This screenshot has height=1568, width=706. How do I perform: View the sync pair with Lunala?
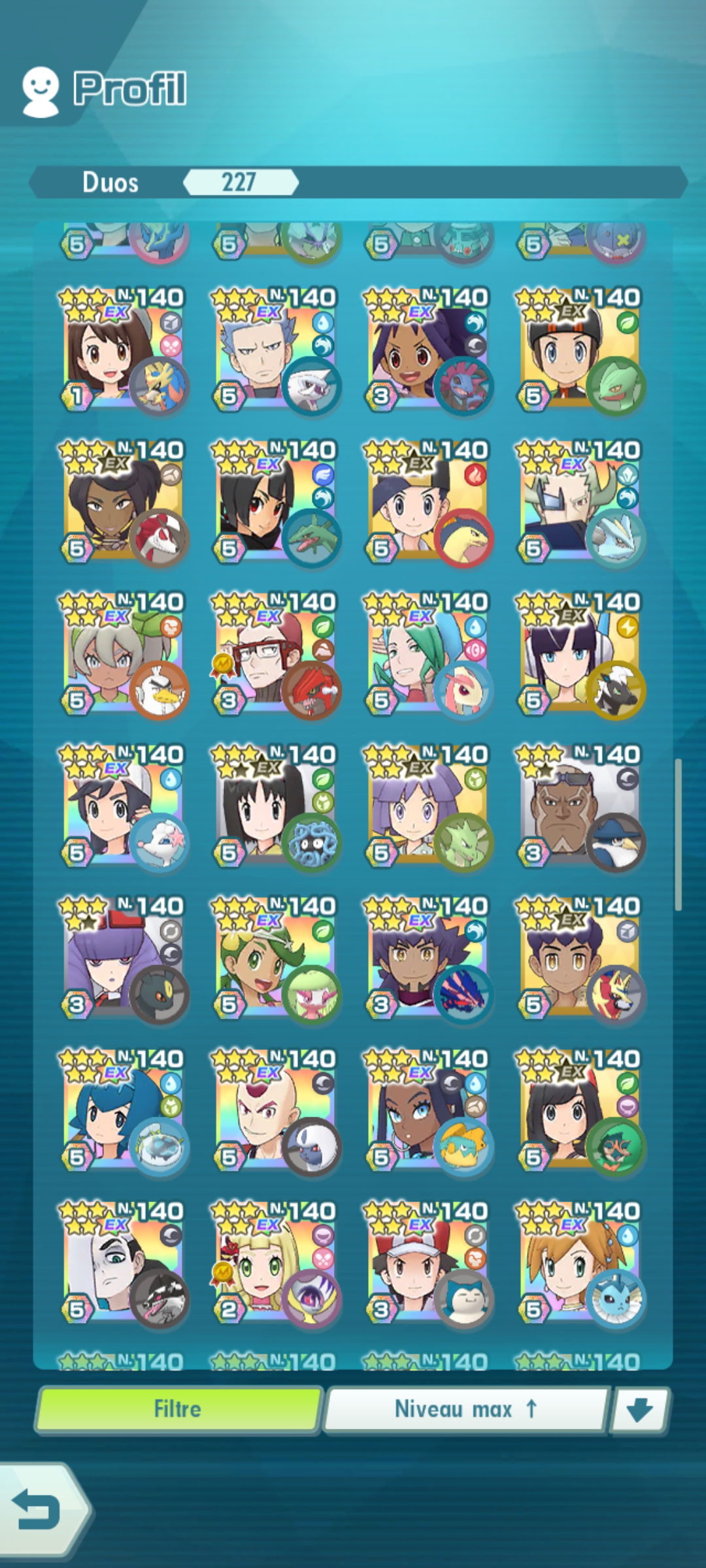275,1265
